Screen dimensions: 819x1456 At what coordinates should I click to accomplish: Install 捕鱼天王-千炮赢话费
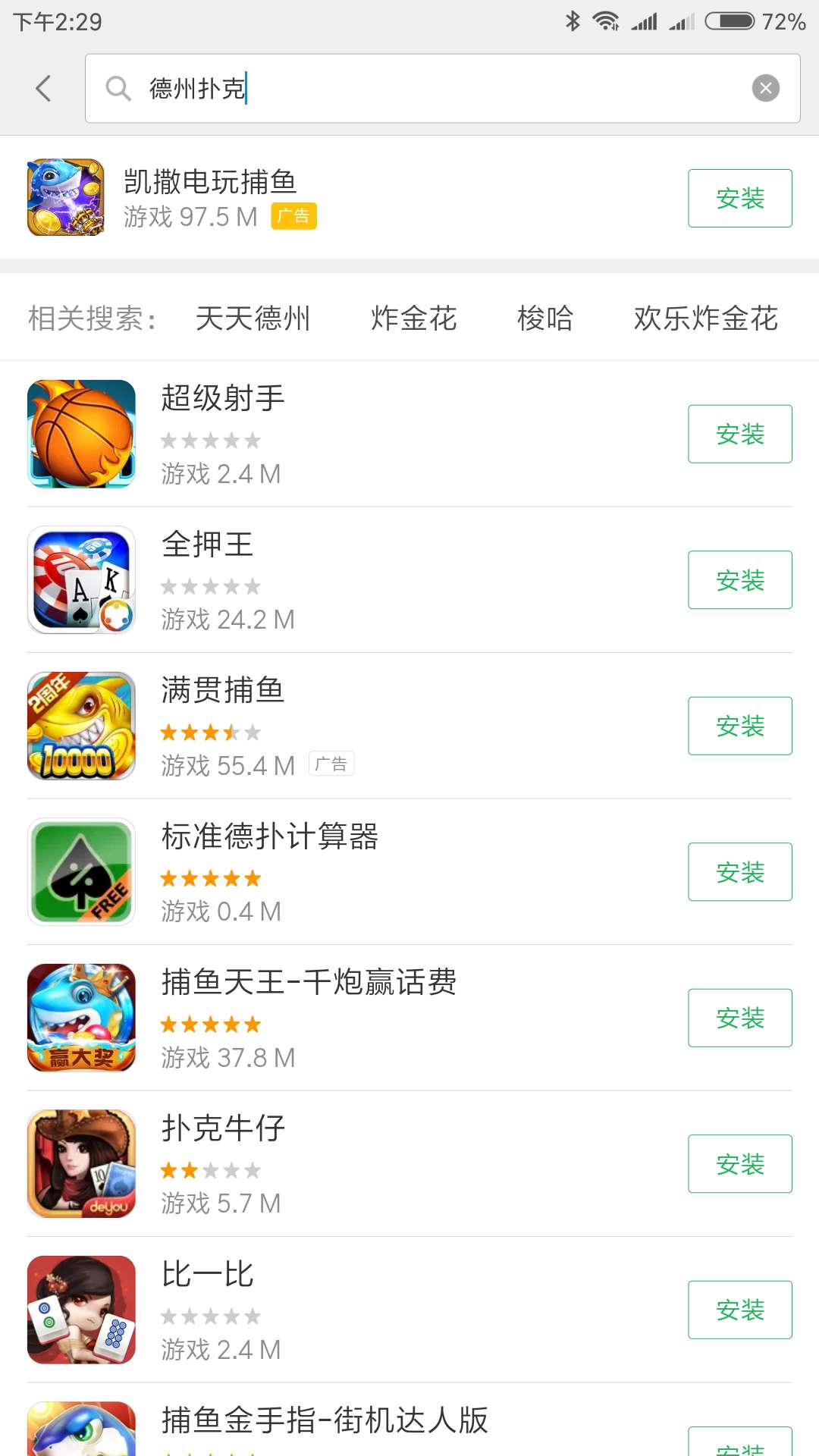[x=739, y=1018]
